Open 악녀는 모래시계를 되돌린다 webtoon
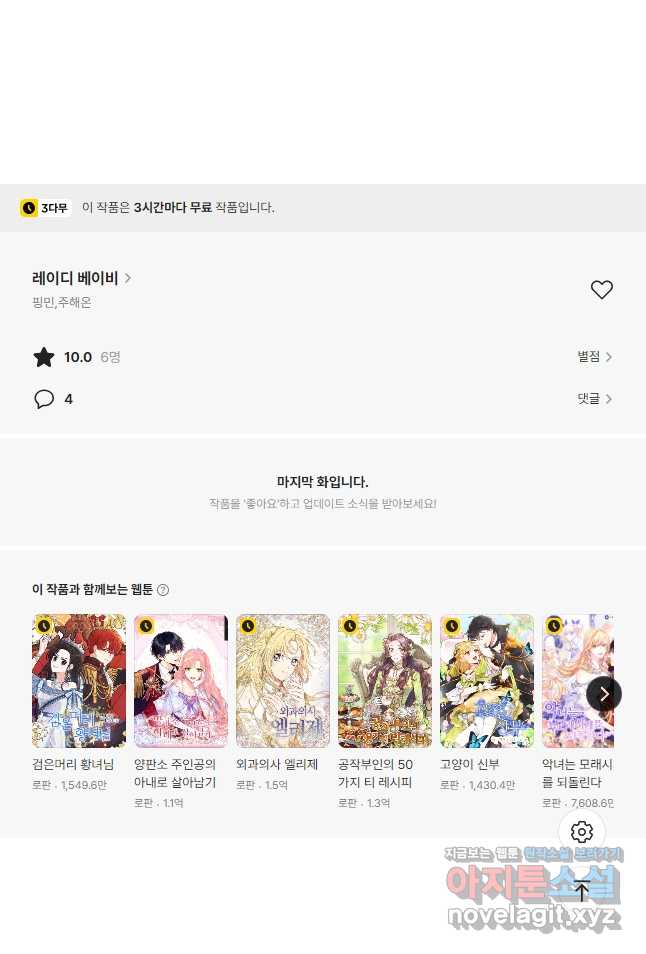This screenshot has width=646, height=954. pos(577,681)
